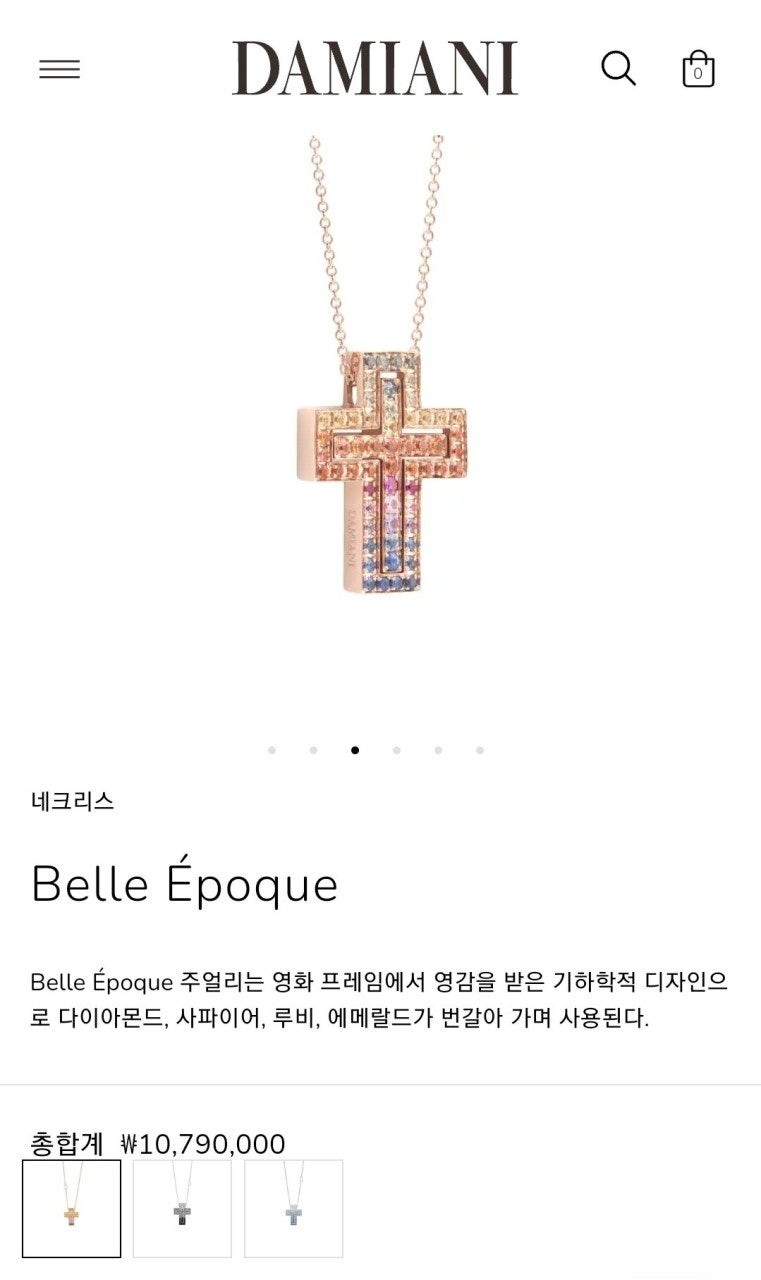
Task: Jump to the last image dot
Action: tap(480, 750)
